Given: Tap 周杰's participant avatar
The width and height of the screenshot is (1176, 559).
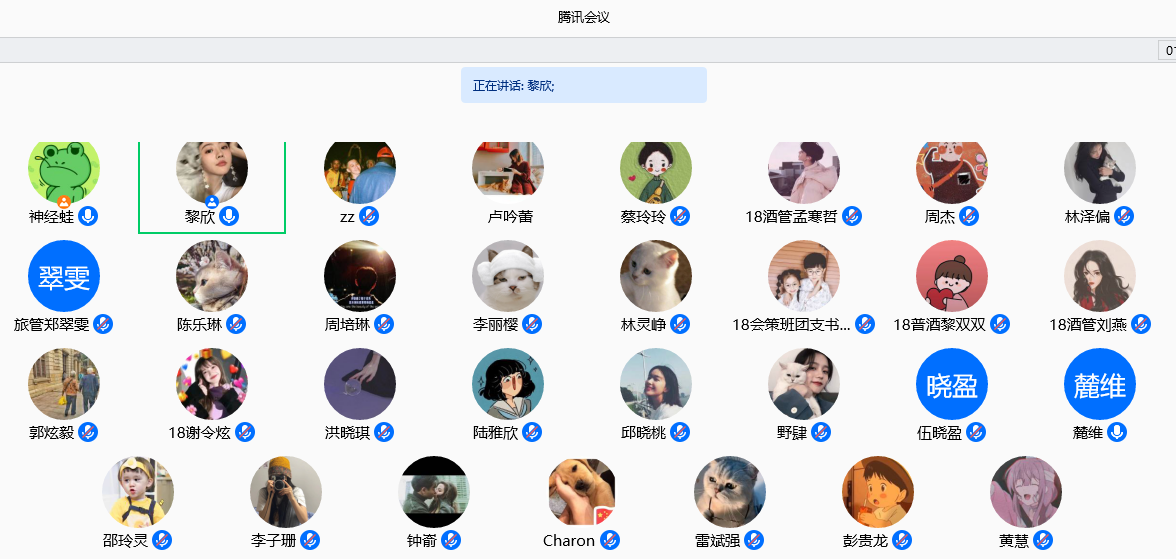Looking at the screenshot, I should [952, 172].
